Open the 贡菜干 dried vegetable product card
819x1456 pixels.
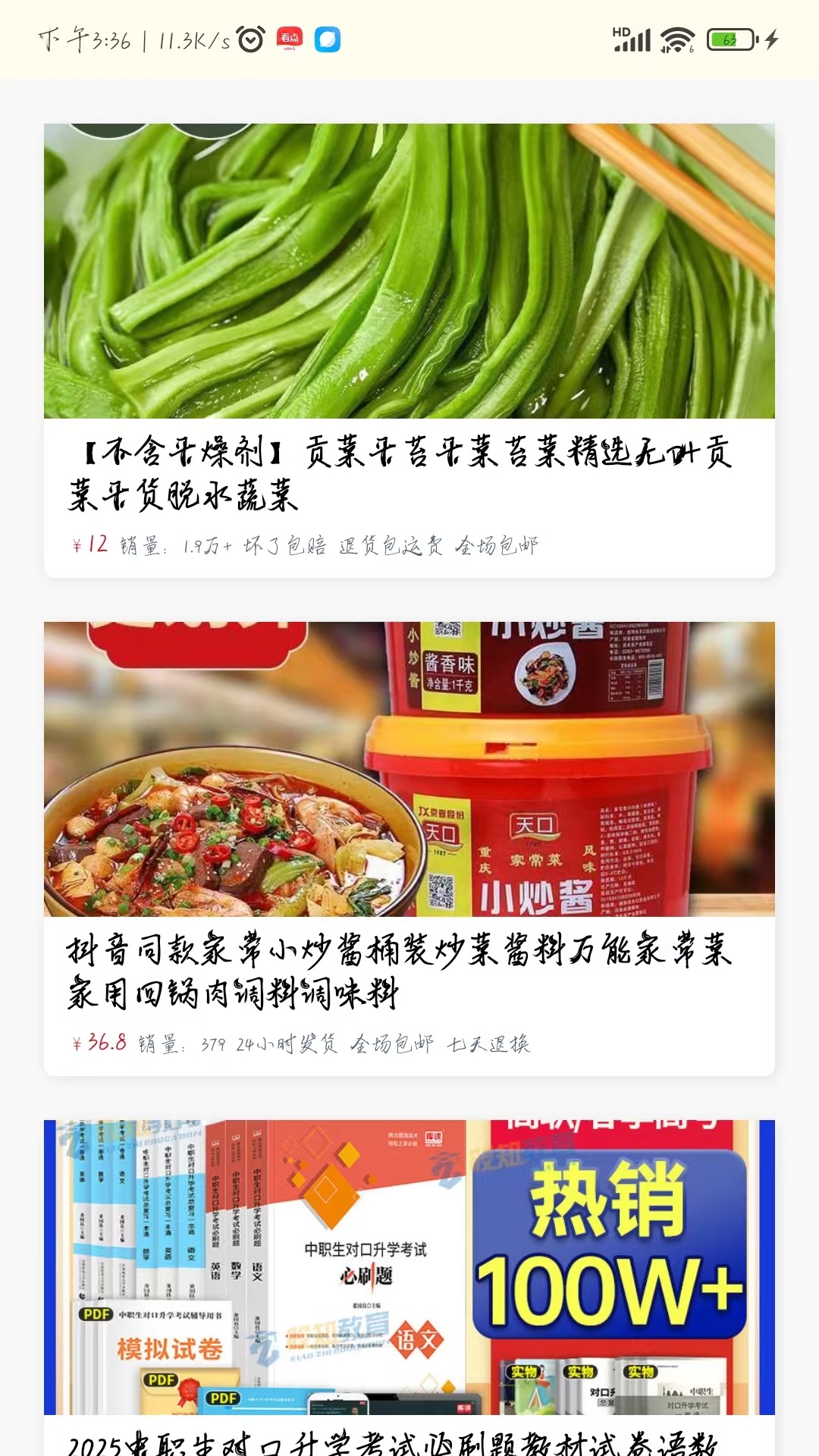(x=409, y=349)
